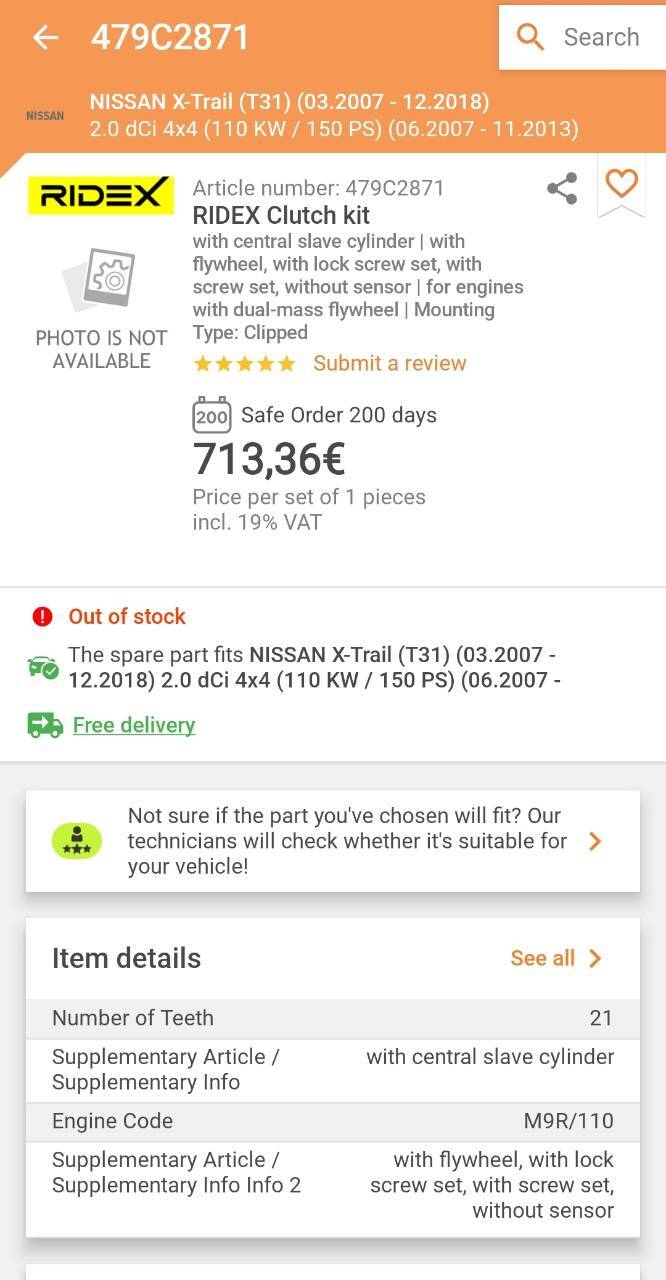Share this RIDEX clutch kit

[x=562, y=188]
